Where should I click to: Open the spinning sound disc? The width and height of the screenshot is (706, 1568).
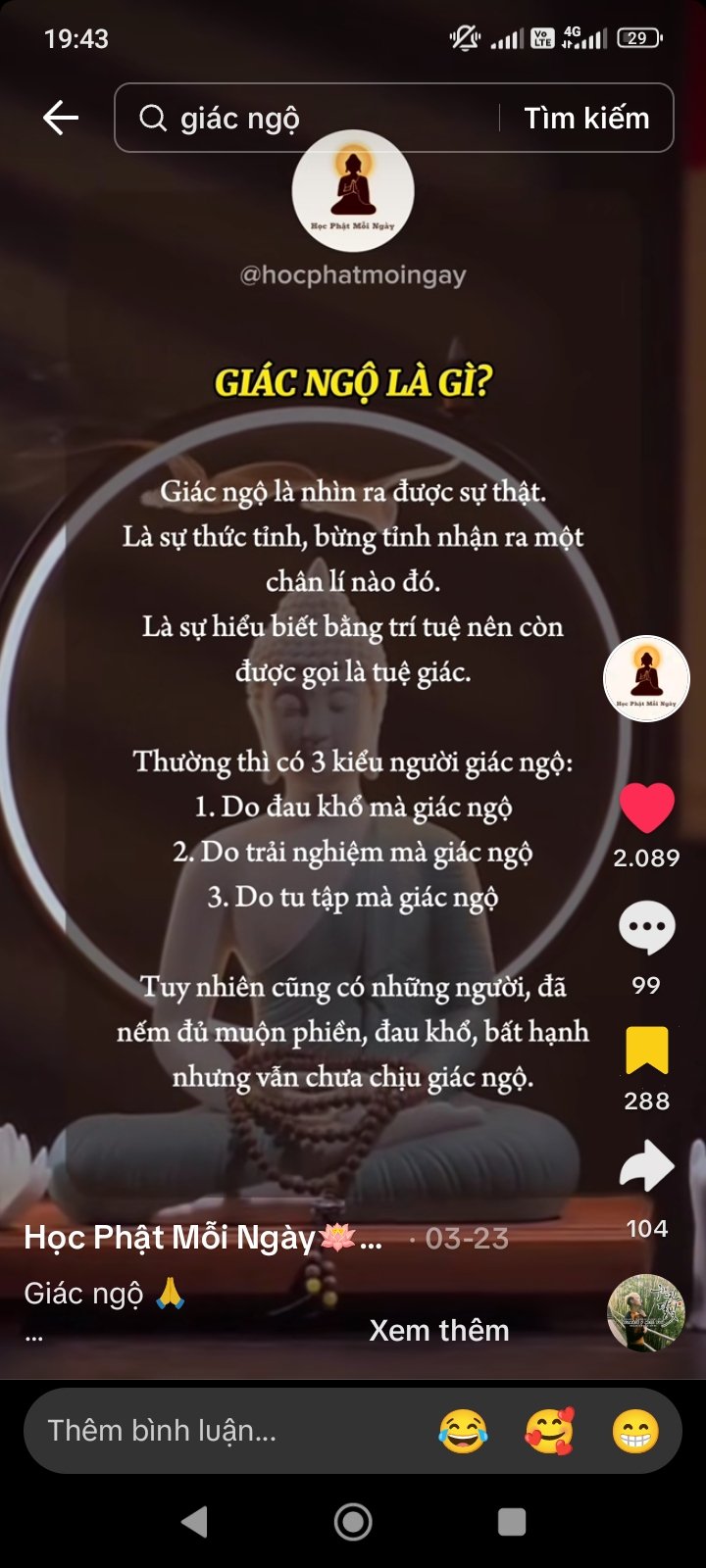645,1313
